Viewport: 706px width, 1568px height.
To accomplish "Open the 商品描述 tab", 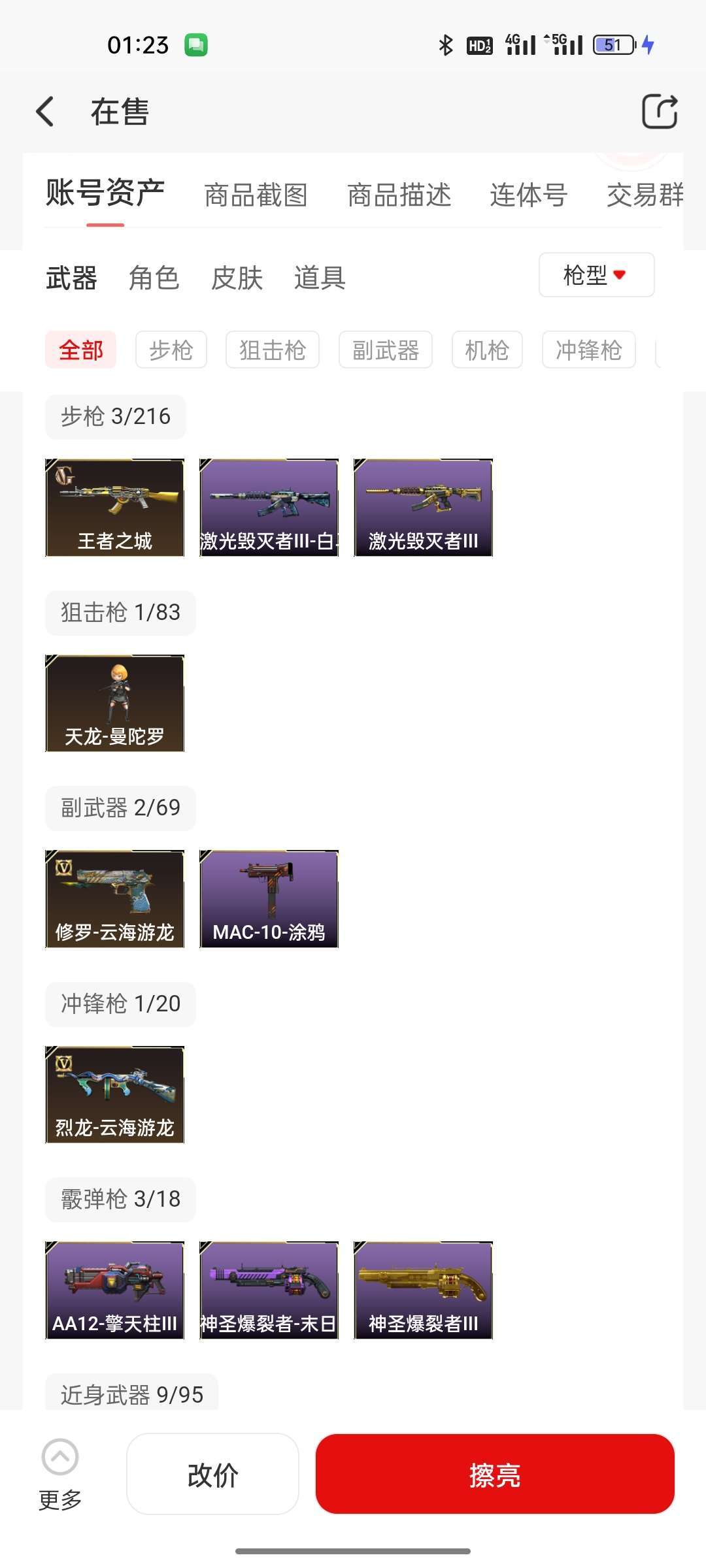I will point(399,195).
